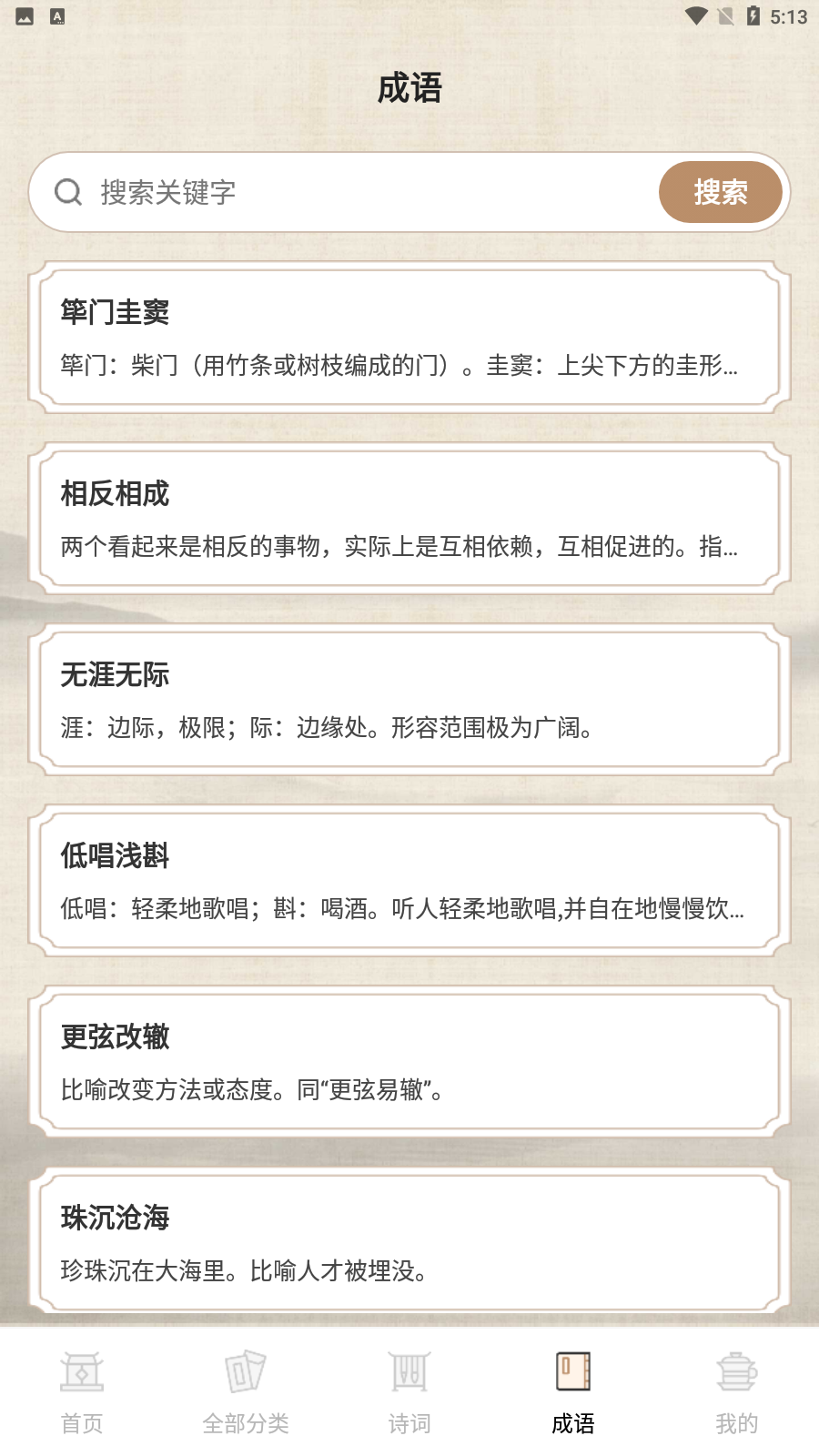The width and height of the screenshot is (819, 1456).
Task: Open the 更弦改辙 idiom card
Action: [409, 1060]
